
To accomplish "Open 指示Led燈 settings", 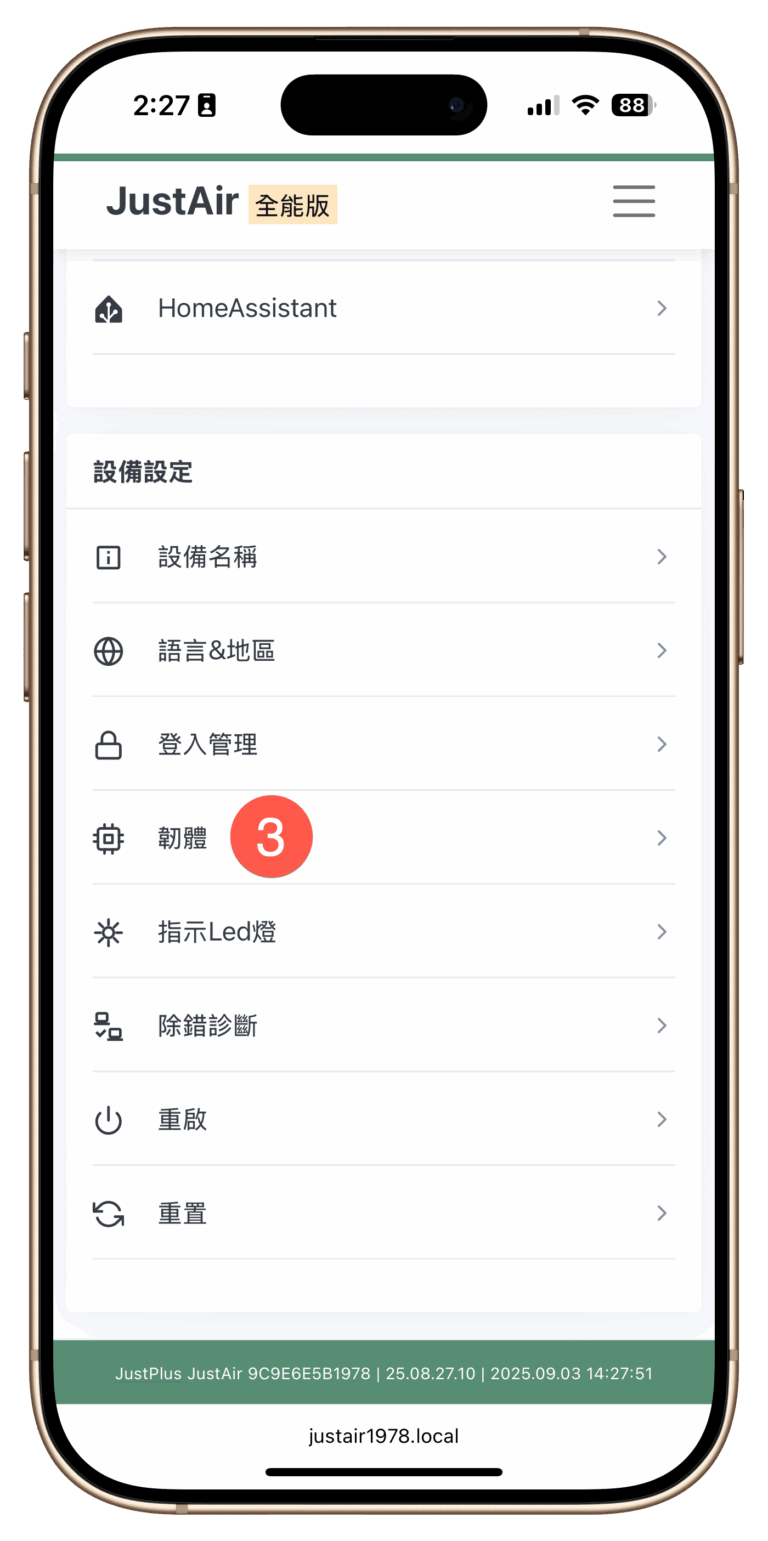I will point(383,932).
